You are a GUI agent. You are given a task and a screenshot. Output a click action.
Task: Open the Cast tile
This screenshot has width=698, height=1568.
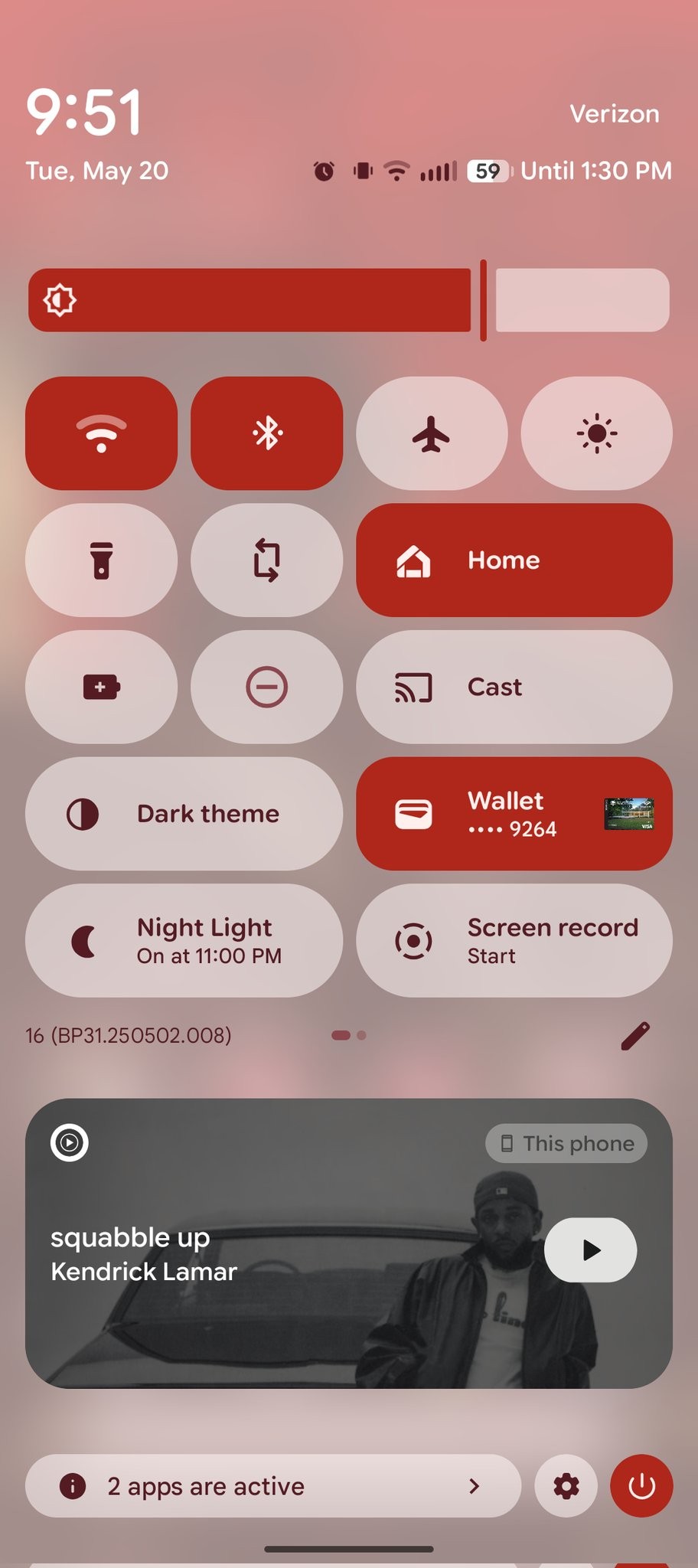514,687
